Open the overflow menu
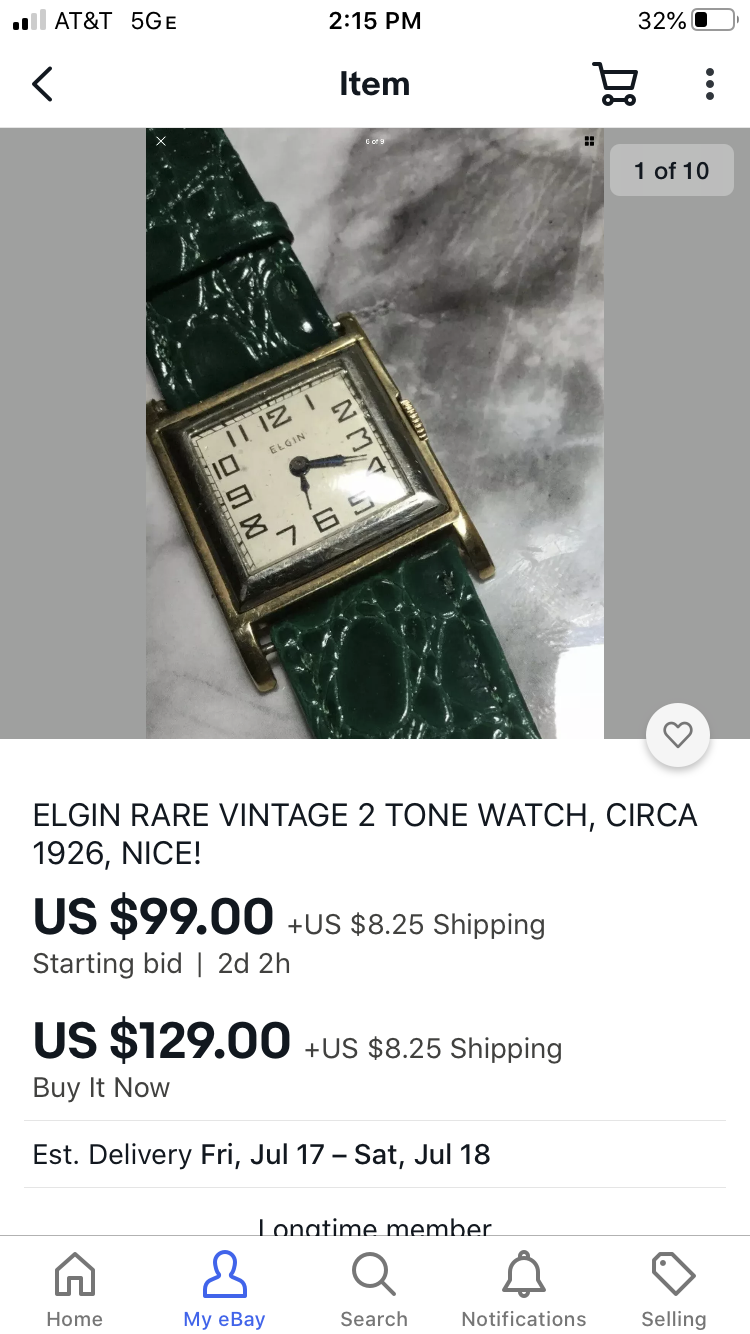Screen dimensions: 750x1334 click(x=709, y=84)
